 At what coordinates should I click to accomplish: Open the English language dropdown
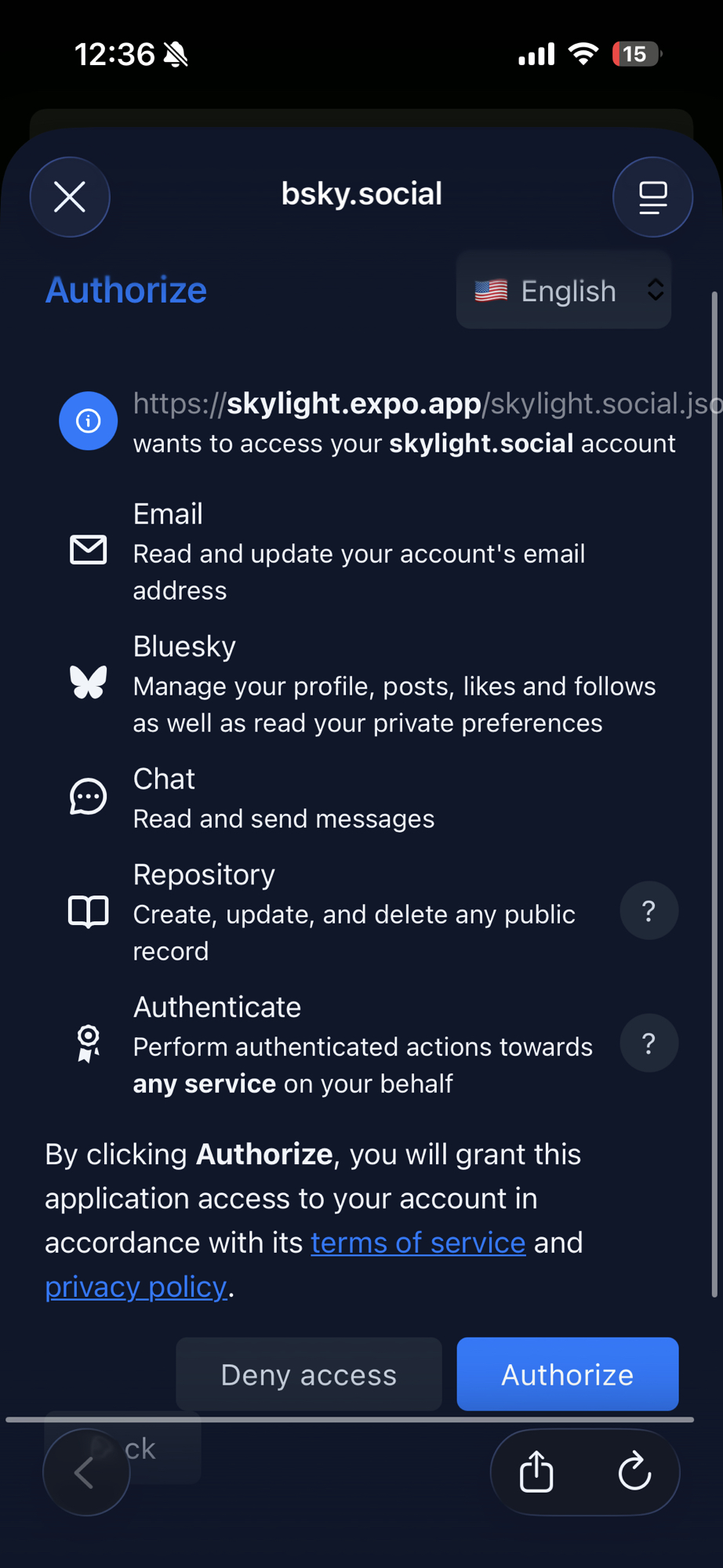[564, 291]
